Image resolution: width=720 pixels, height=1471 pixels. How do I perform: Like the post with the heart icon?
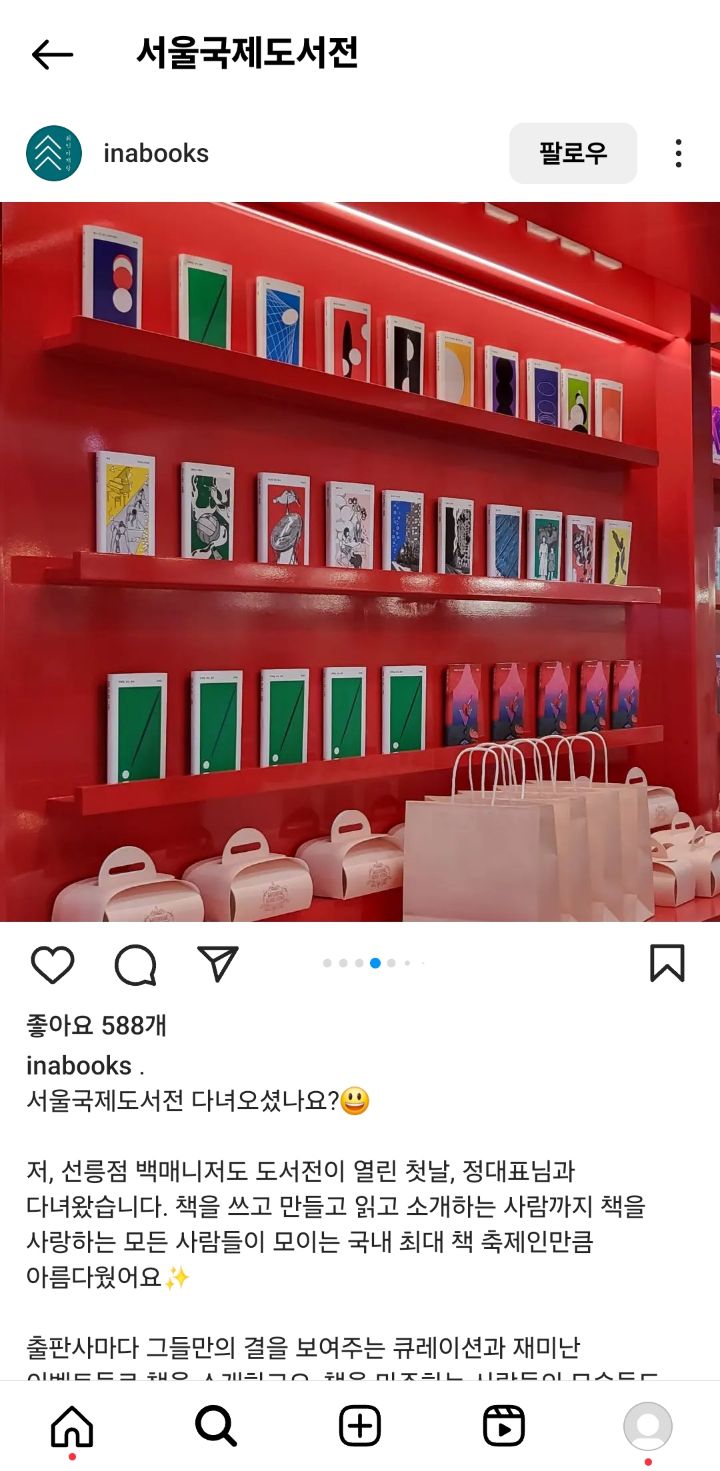coord(52,964)
